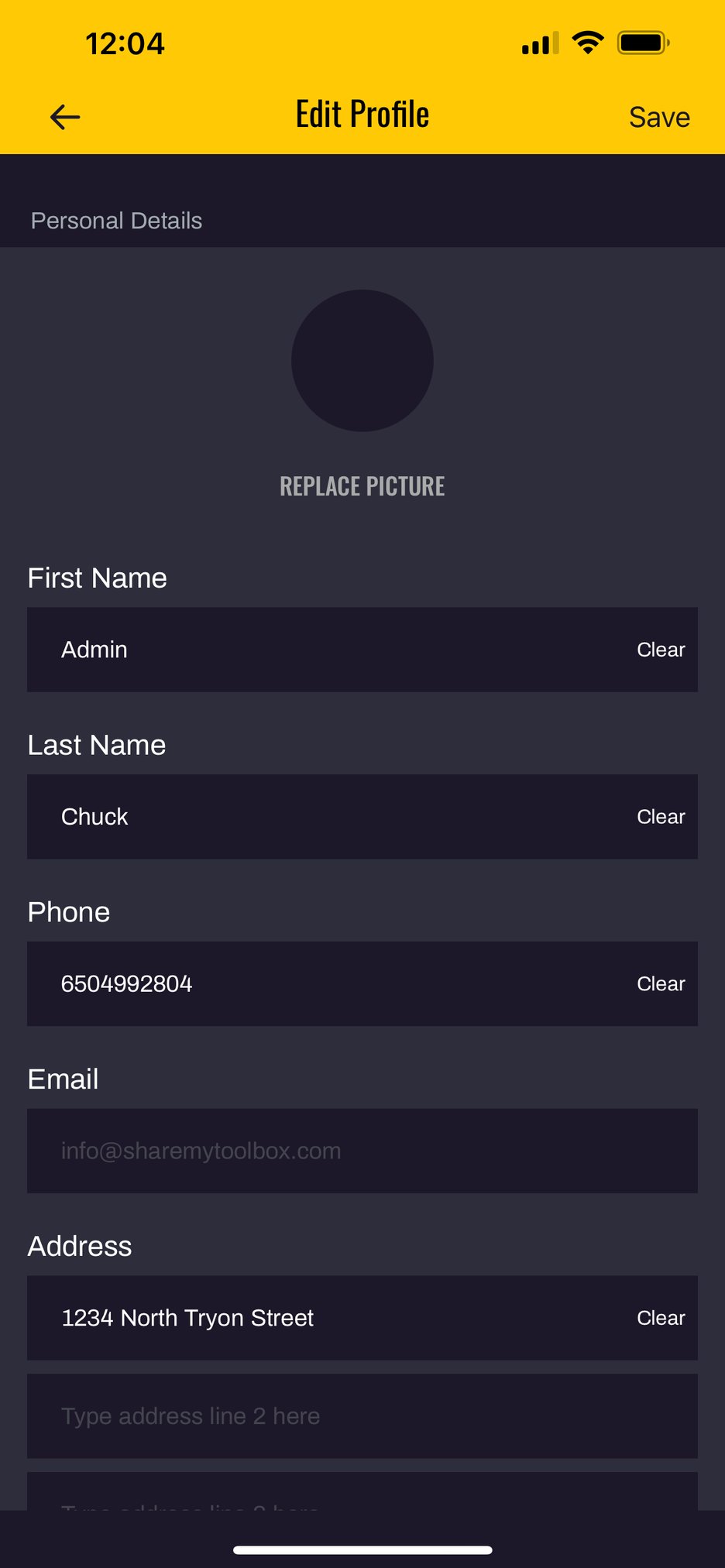Tap the Wi-Fi icon in the status bar
The height and width of the screenshot is (1568, 725).
click(x=588, y=43)
